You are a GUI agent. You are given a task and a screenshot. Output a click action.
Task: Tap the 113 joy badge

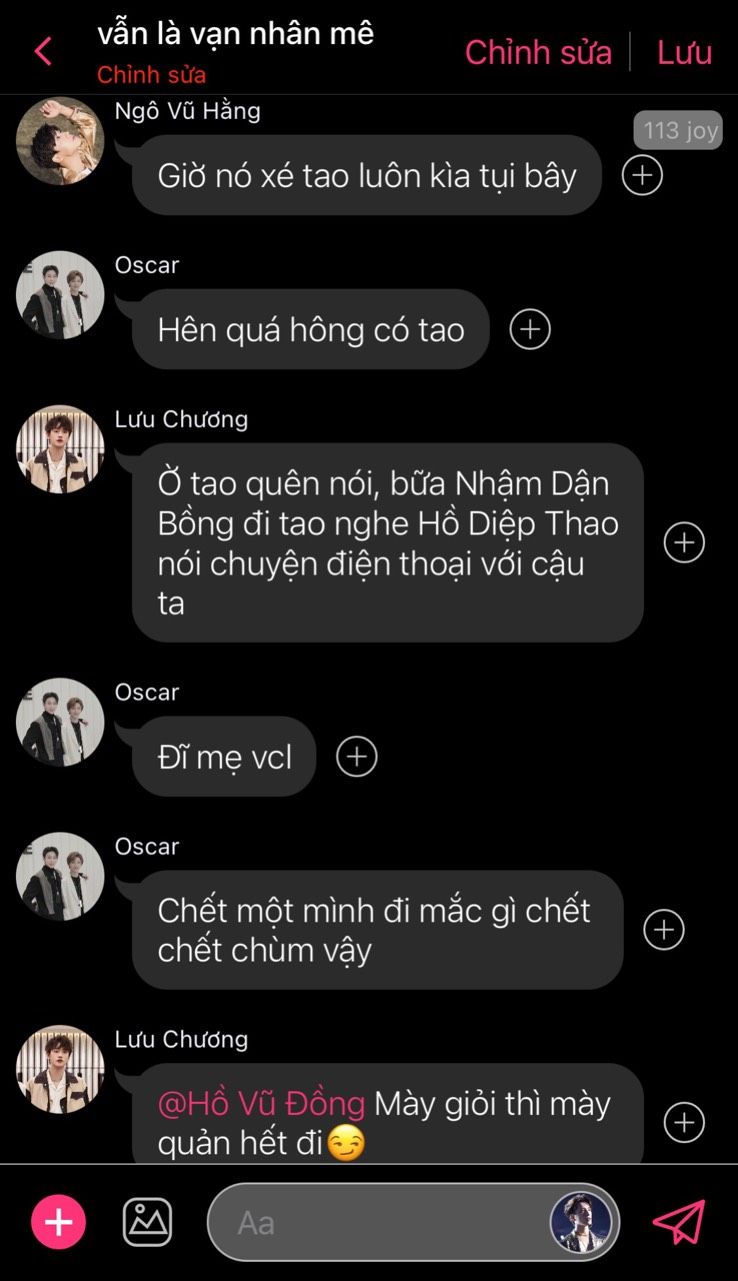[678, 130]
